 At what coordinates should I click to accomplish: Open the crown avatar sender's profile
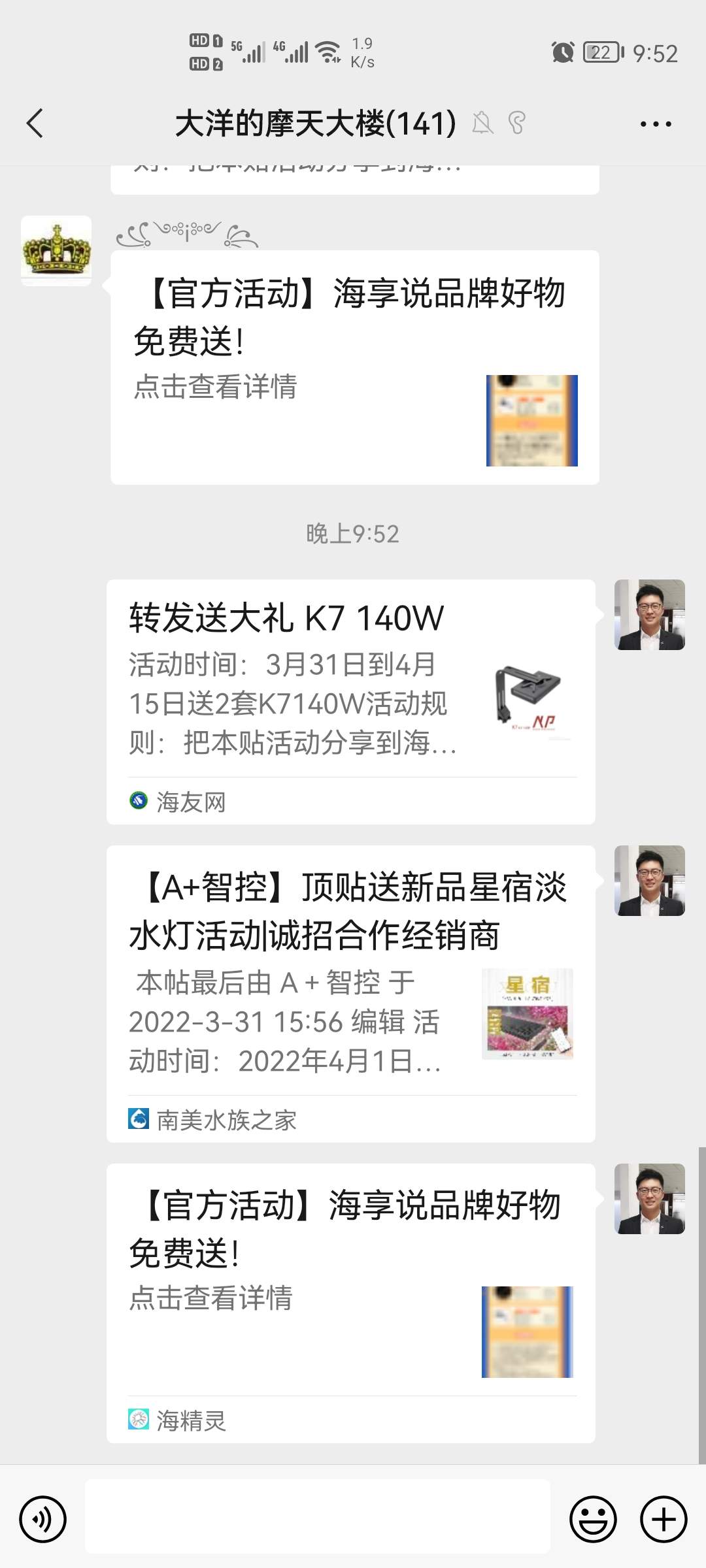coord(56,250)
